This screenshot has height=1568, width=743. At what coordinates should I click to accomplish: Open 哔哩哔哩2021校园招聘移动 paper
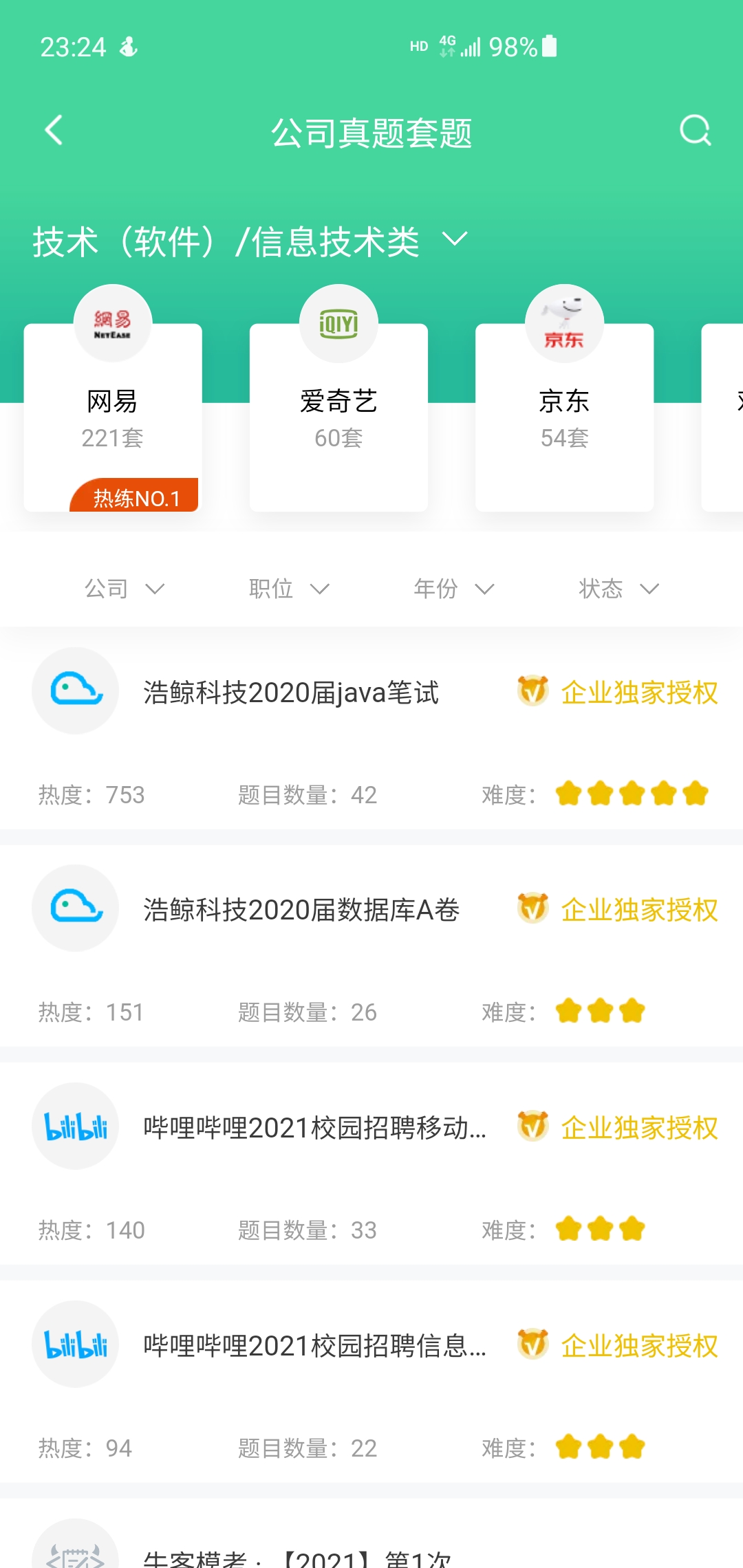pos(314,1128)
